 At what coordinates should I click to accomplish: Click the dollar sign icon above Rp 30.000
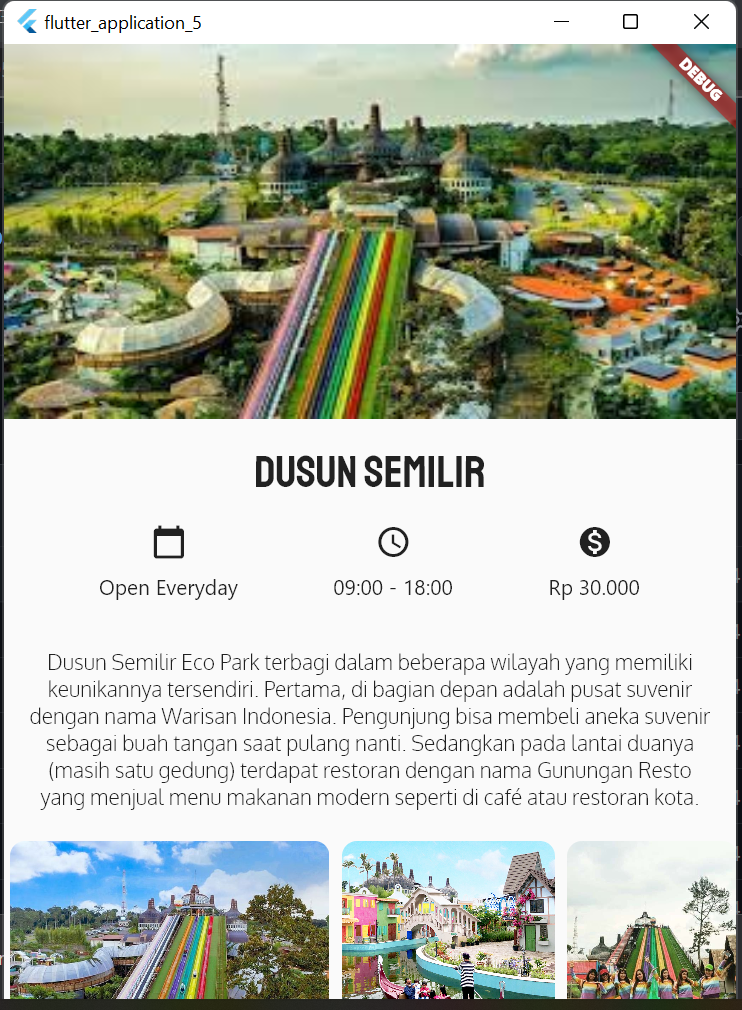[594, 542]
